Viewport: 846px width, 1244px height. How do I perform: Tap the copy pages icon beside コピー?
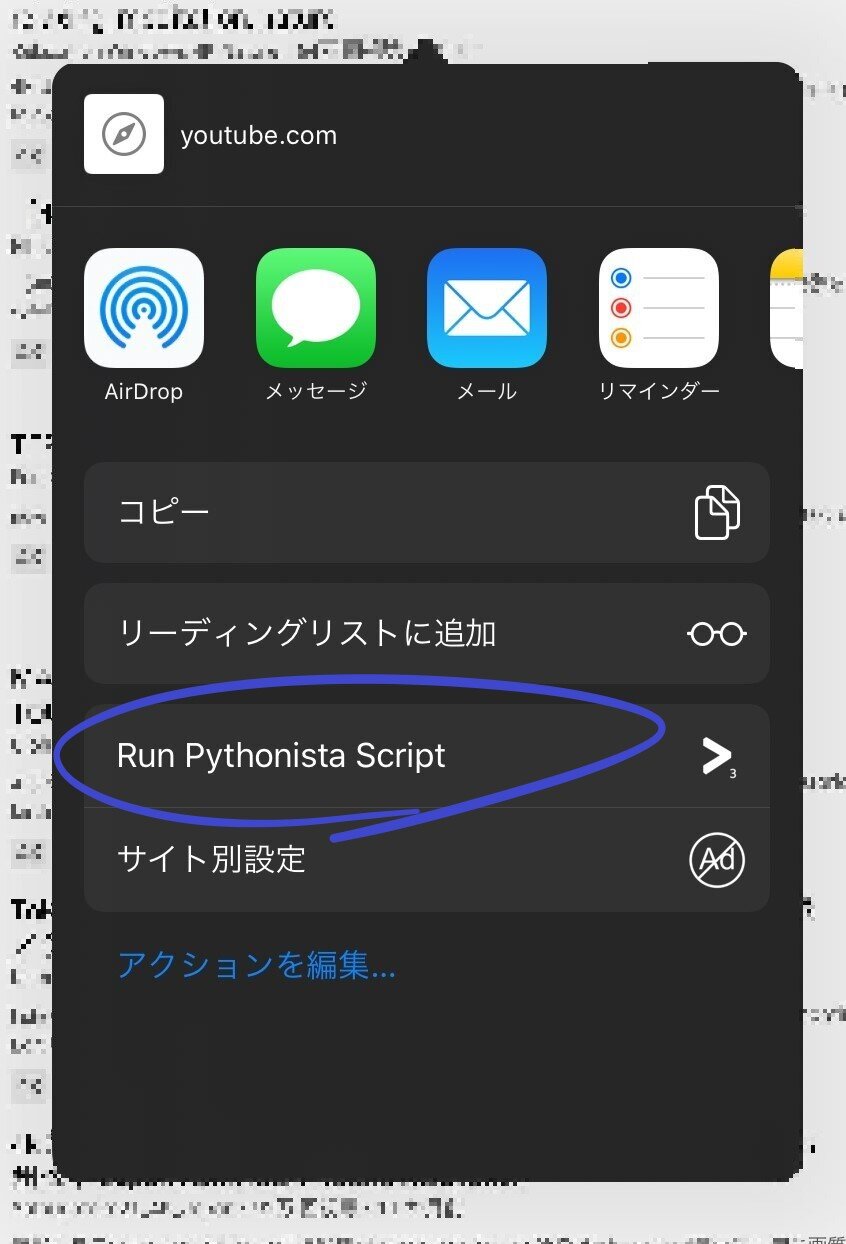click(x=716, y=512)
